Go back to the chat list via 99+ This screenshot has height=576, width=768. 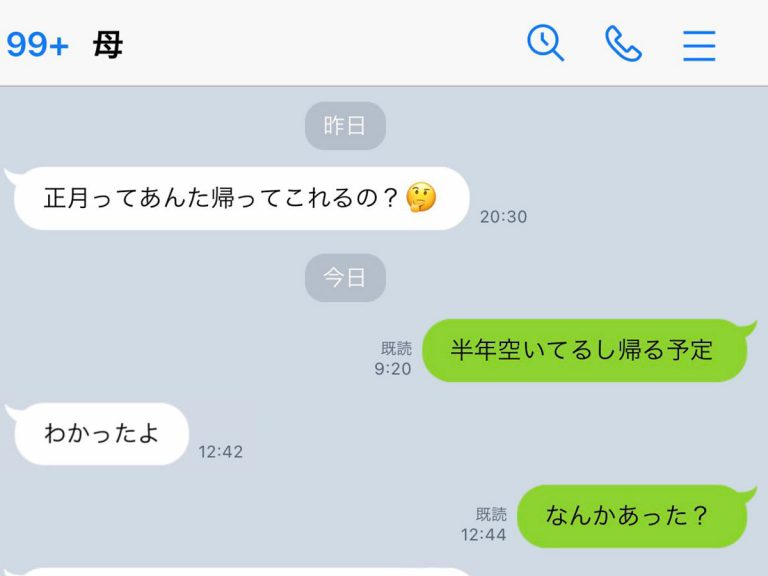[37, 45]
